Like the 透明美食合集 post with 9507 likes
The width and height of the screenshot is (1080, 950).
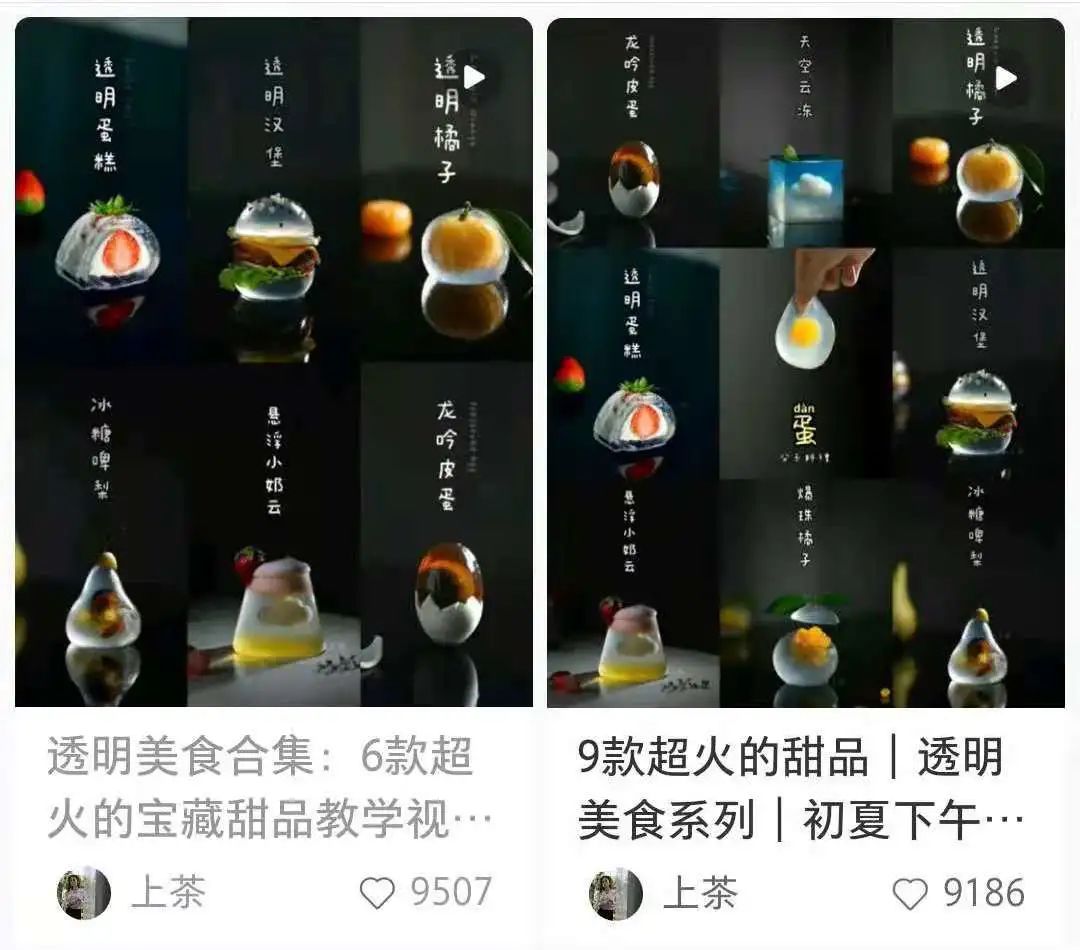coord(377,893)
